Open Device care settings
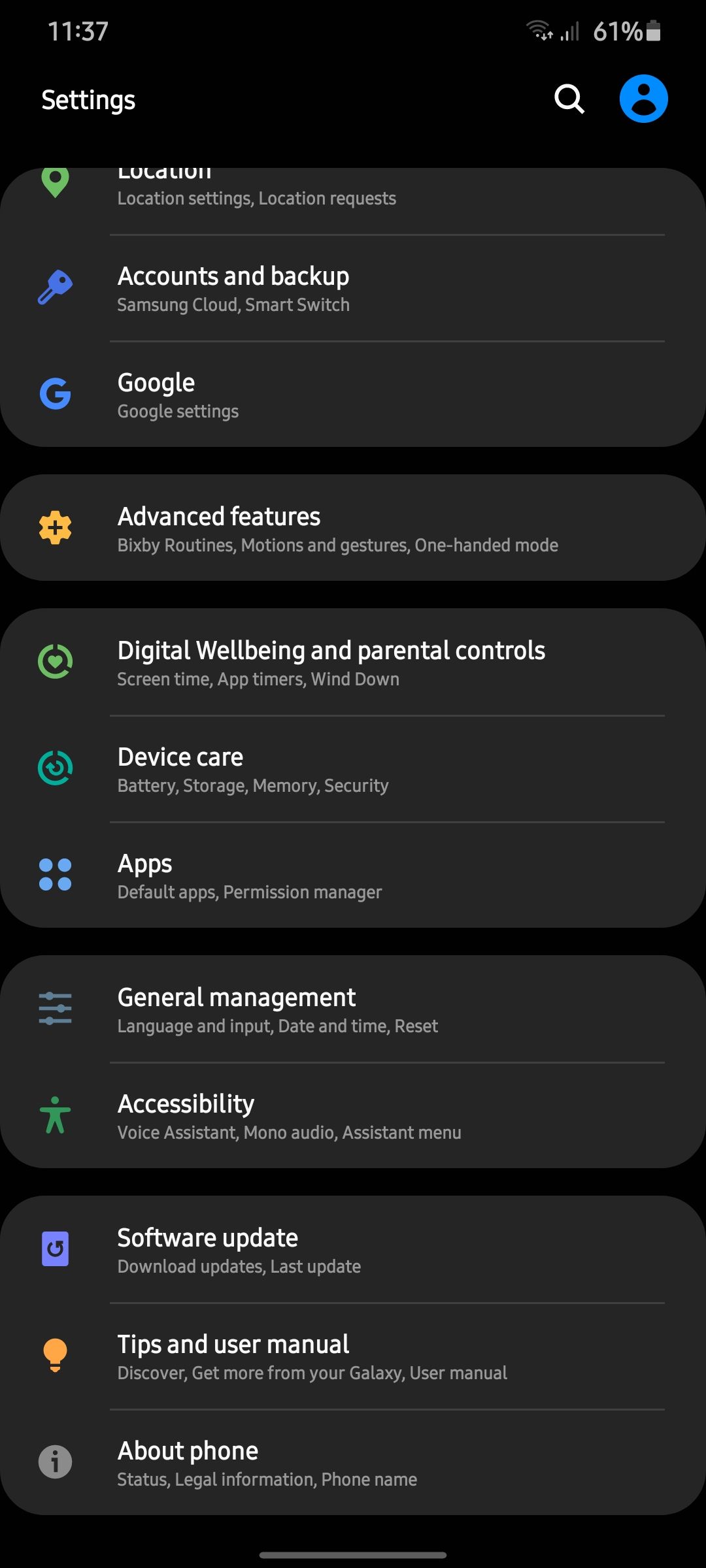 353,768
